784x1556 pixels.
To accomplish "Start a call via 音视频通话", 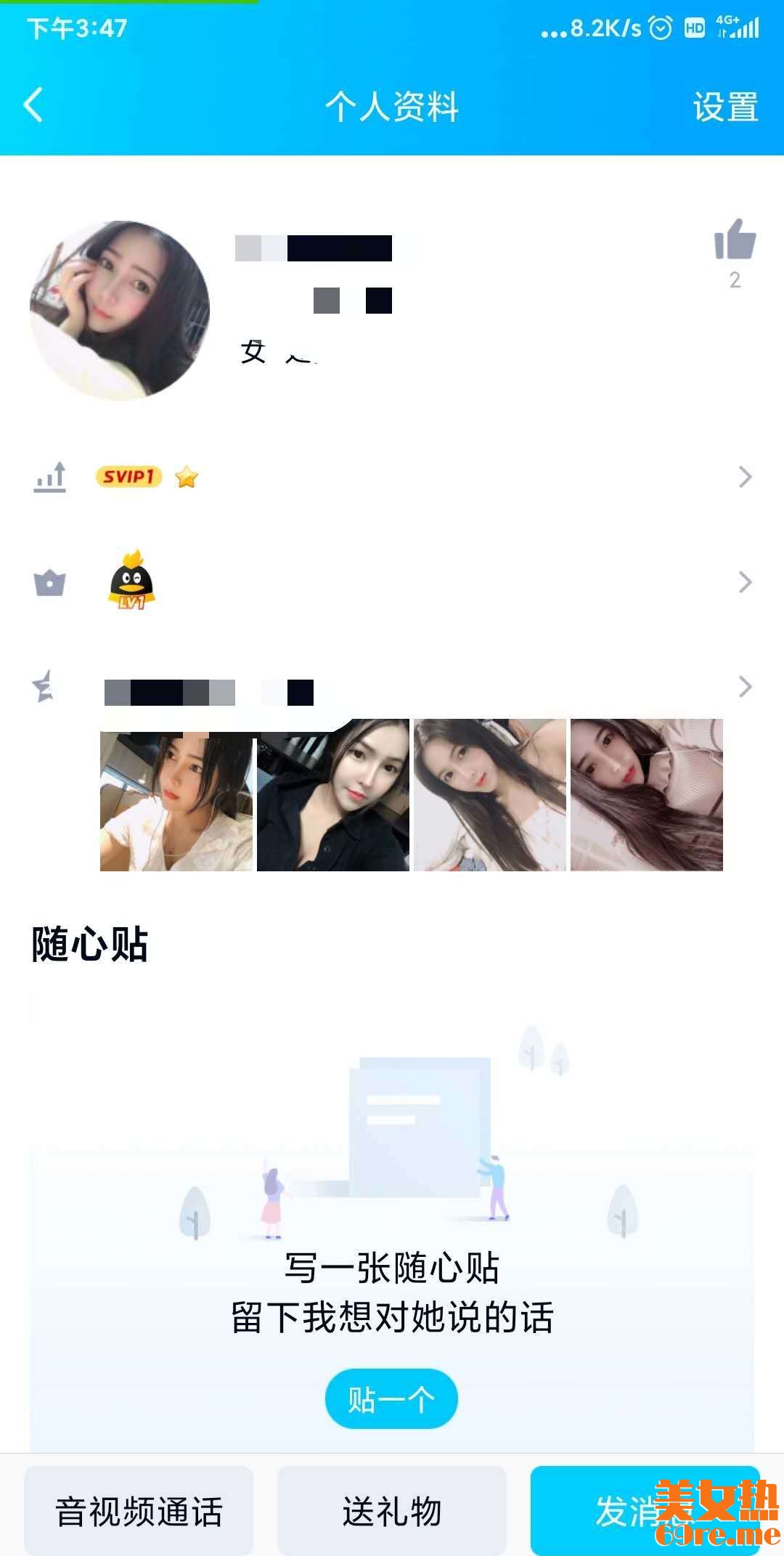I will (139, 1510).
